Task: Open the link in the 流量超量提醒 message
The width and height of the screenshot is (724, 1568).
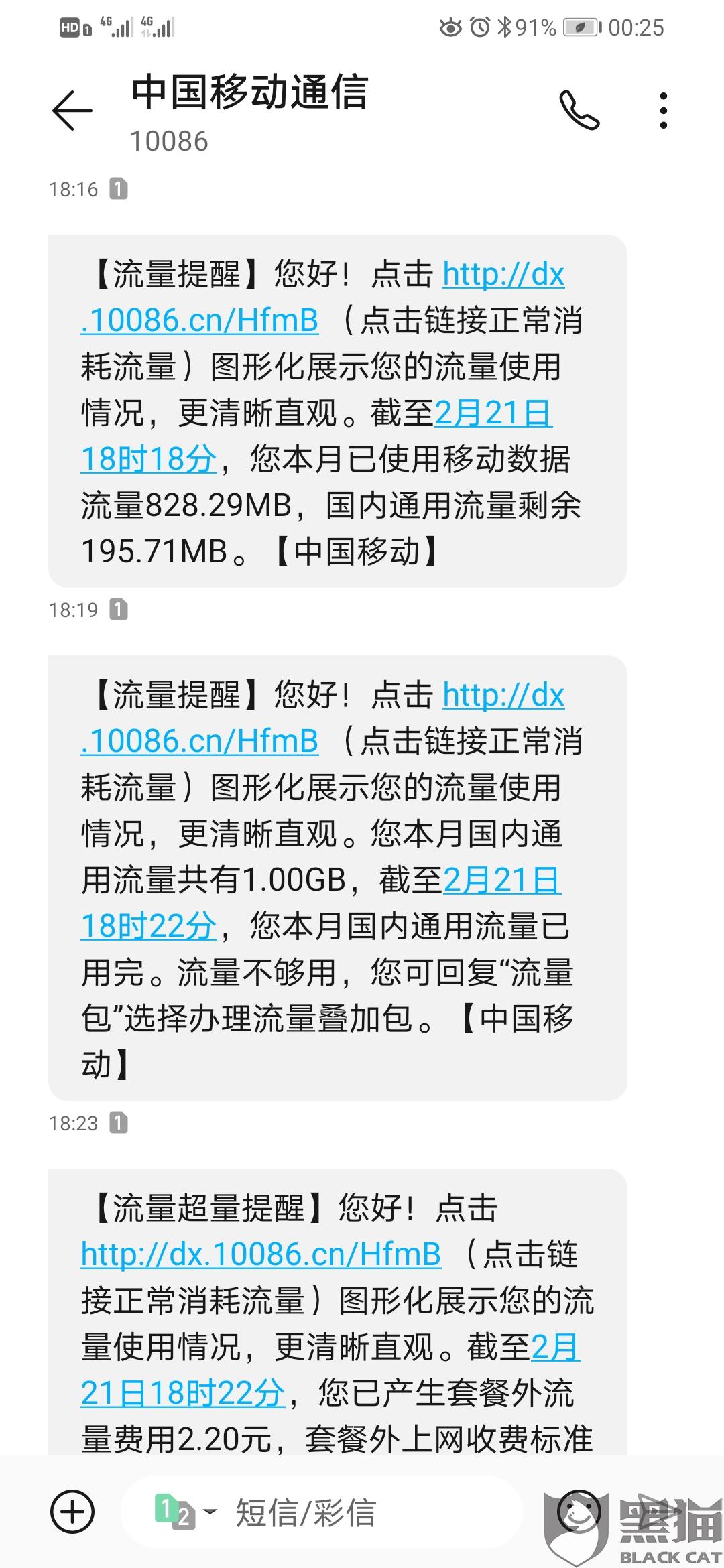Action: (261, 1254)
